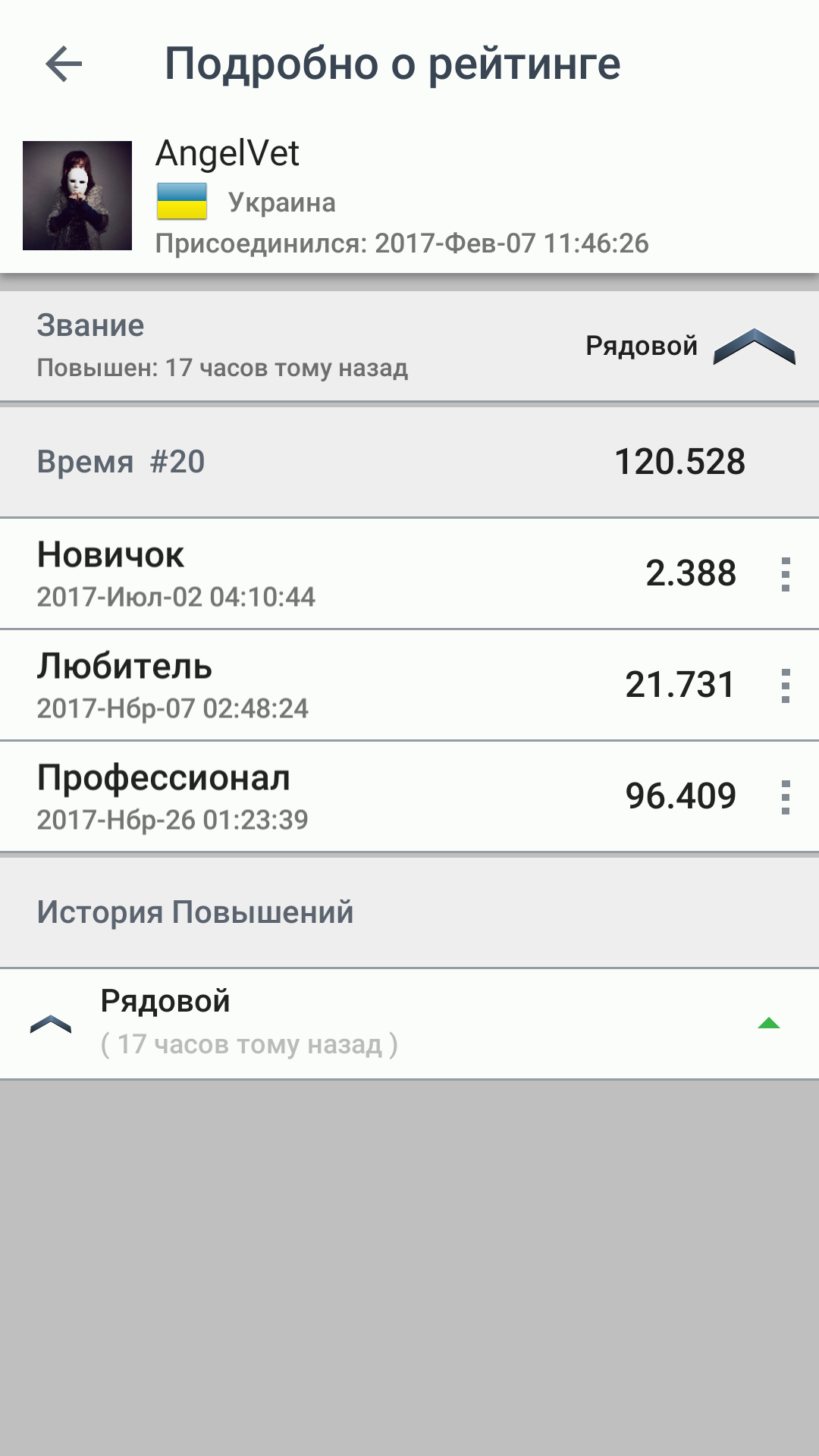Go back from the rating details screen
This screenshot has width=819, height=1456.
(x=64, y=64)
